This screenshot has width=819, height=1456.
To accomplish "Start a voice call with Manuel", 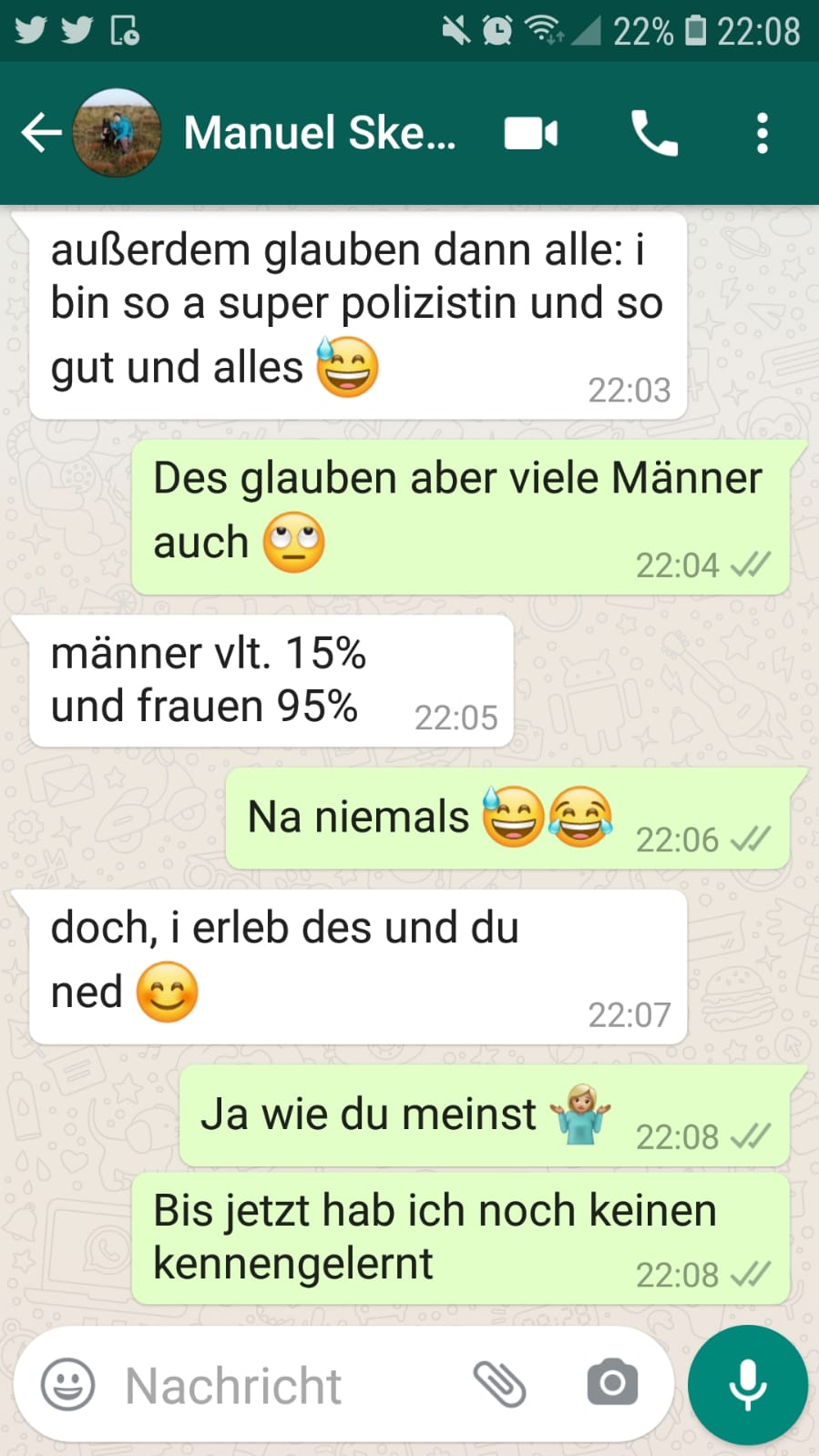I will coord(654,133).
